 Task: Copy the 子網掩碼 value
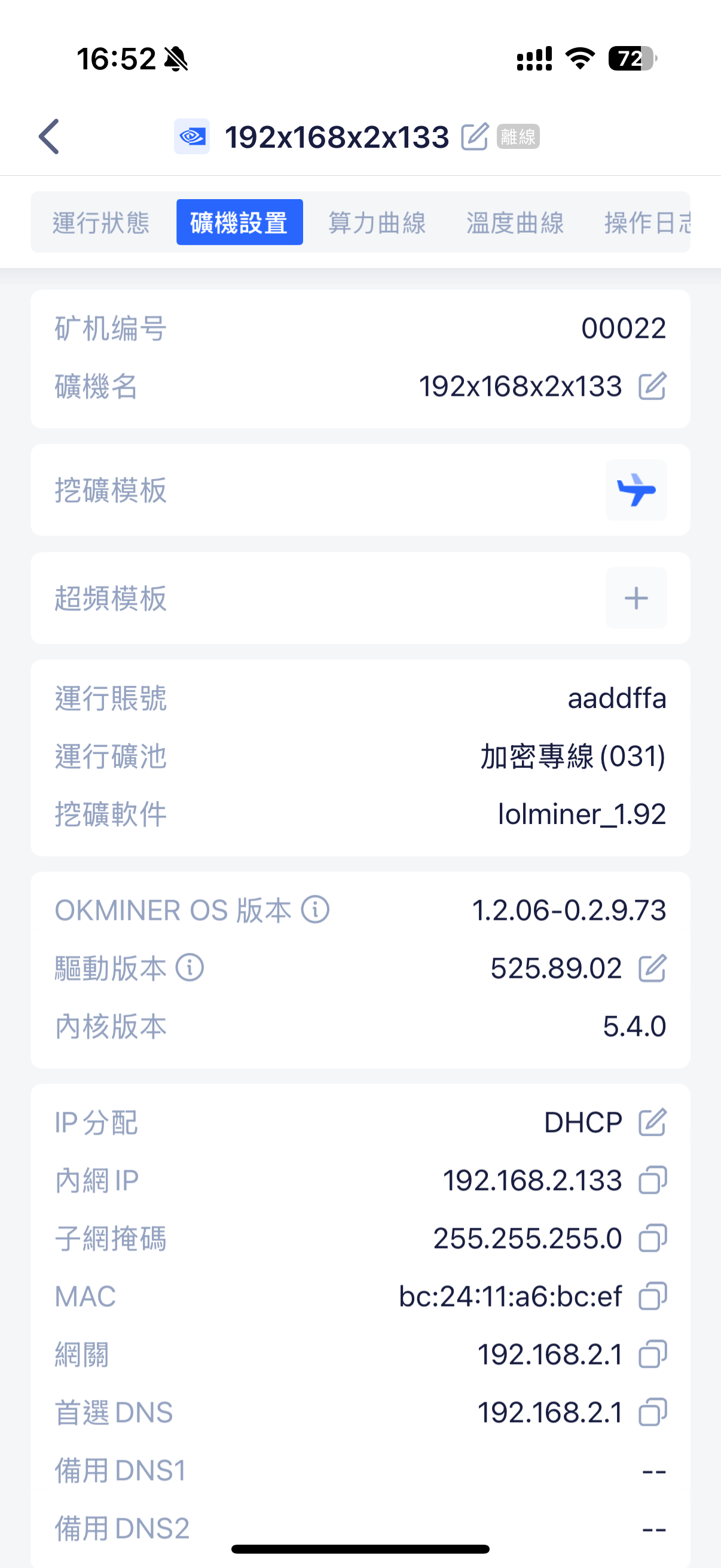click(652, 1238)
